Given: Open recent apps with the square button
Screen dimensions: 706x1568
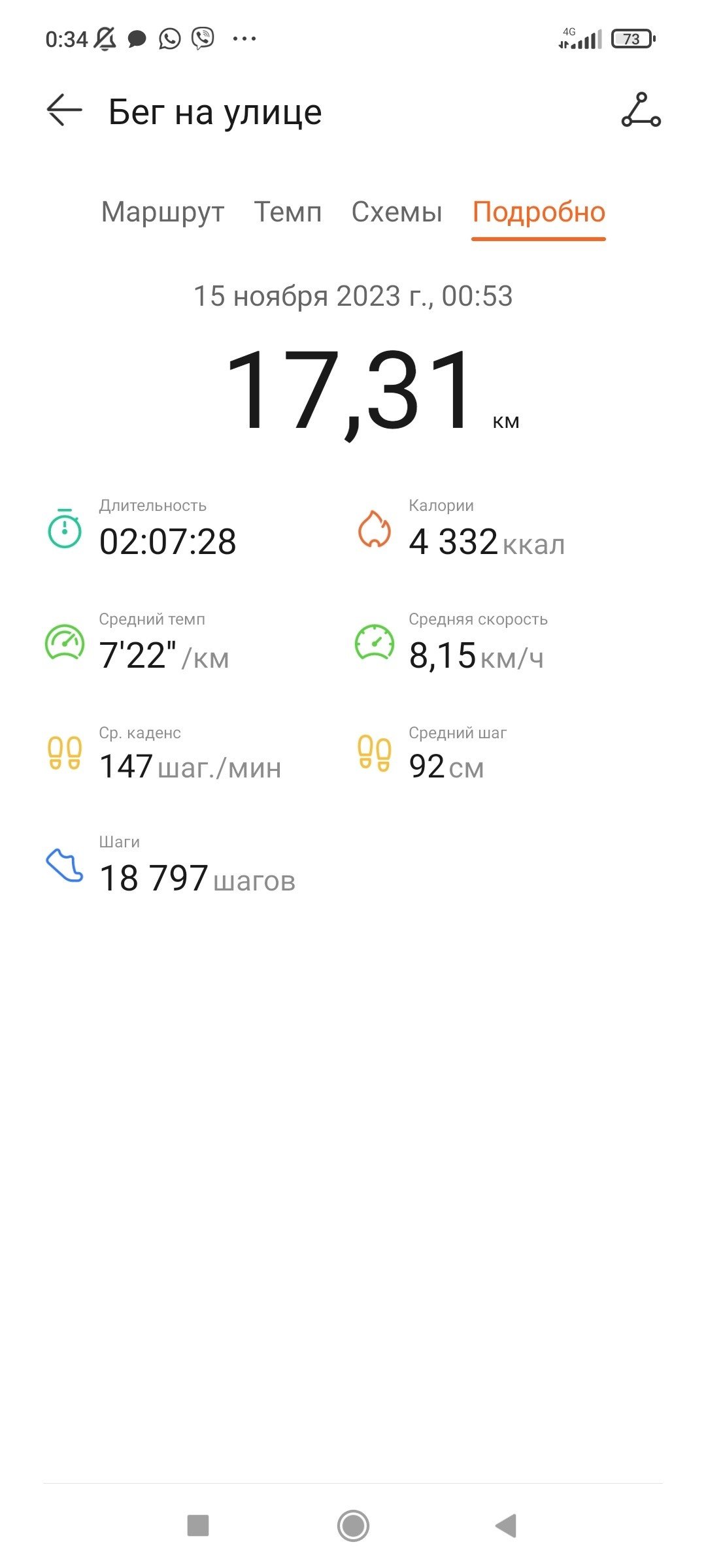Looking at the screenshot, I should click(x=198, y=1526).
